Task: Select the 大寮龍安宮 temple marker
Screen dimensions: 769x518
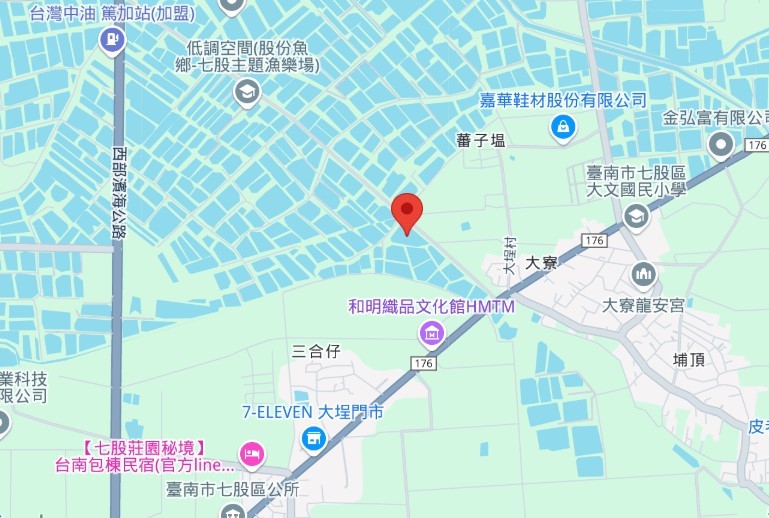Action: pos(643,273)
